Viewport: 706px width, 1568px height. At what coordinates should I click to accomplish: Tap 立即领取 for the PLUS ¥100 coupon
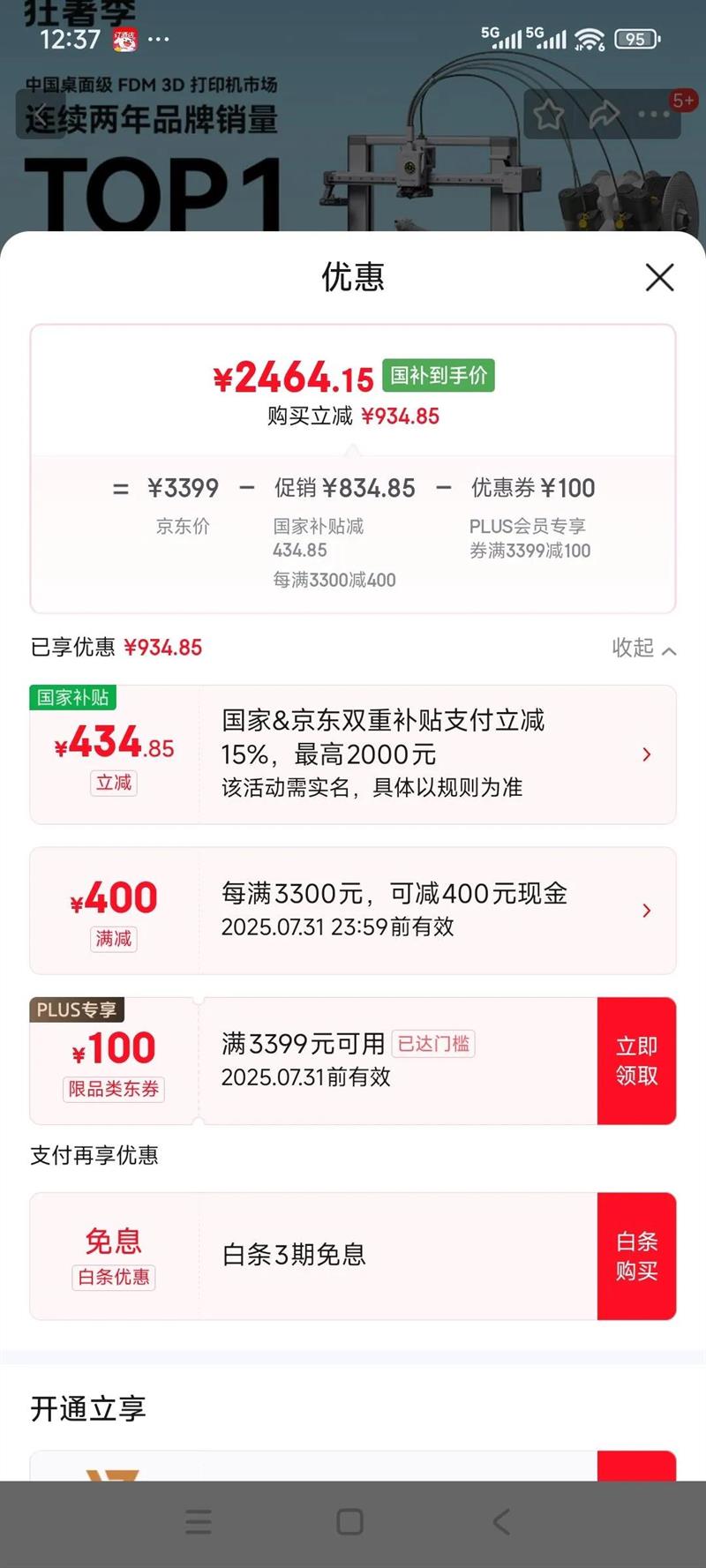636,1061
